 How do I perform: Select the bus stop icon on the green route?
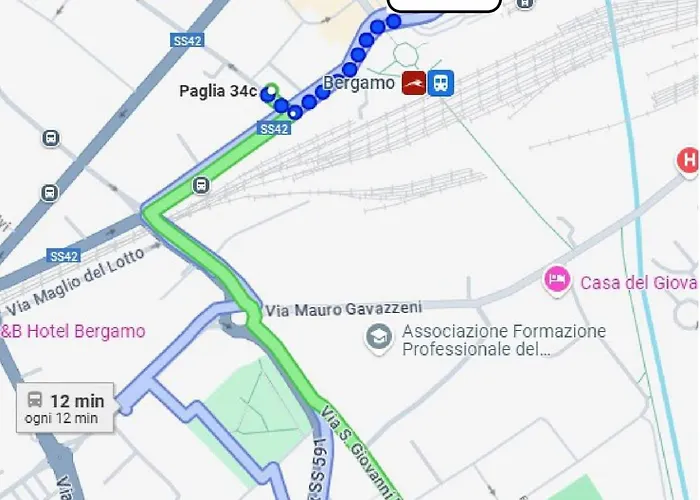click(202, 185)
